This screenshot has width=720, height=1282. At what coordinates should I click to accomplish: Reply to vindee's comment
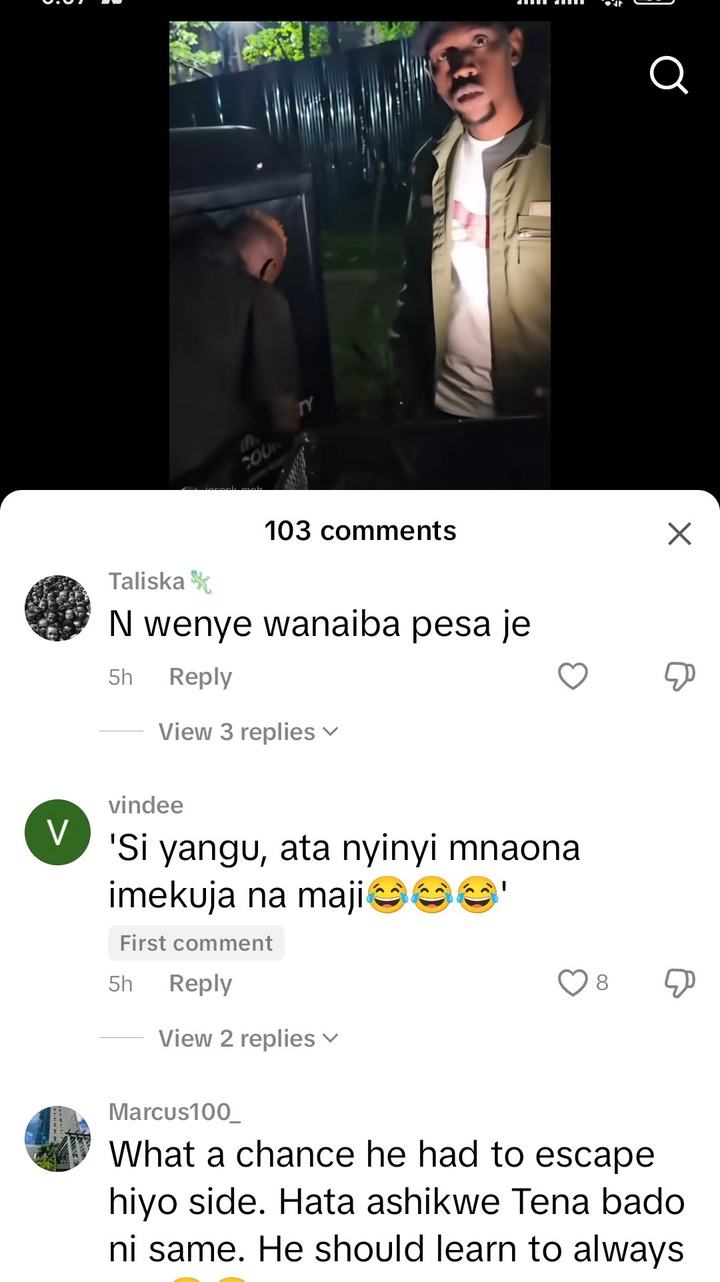point(200,984)
